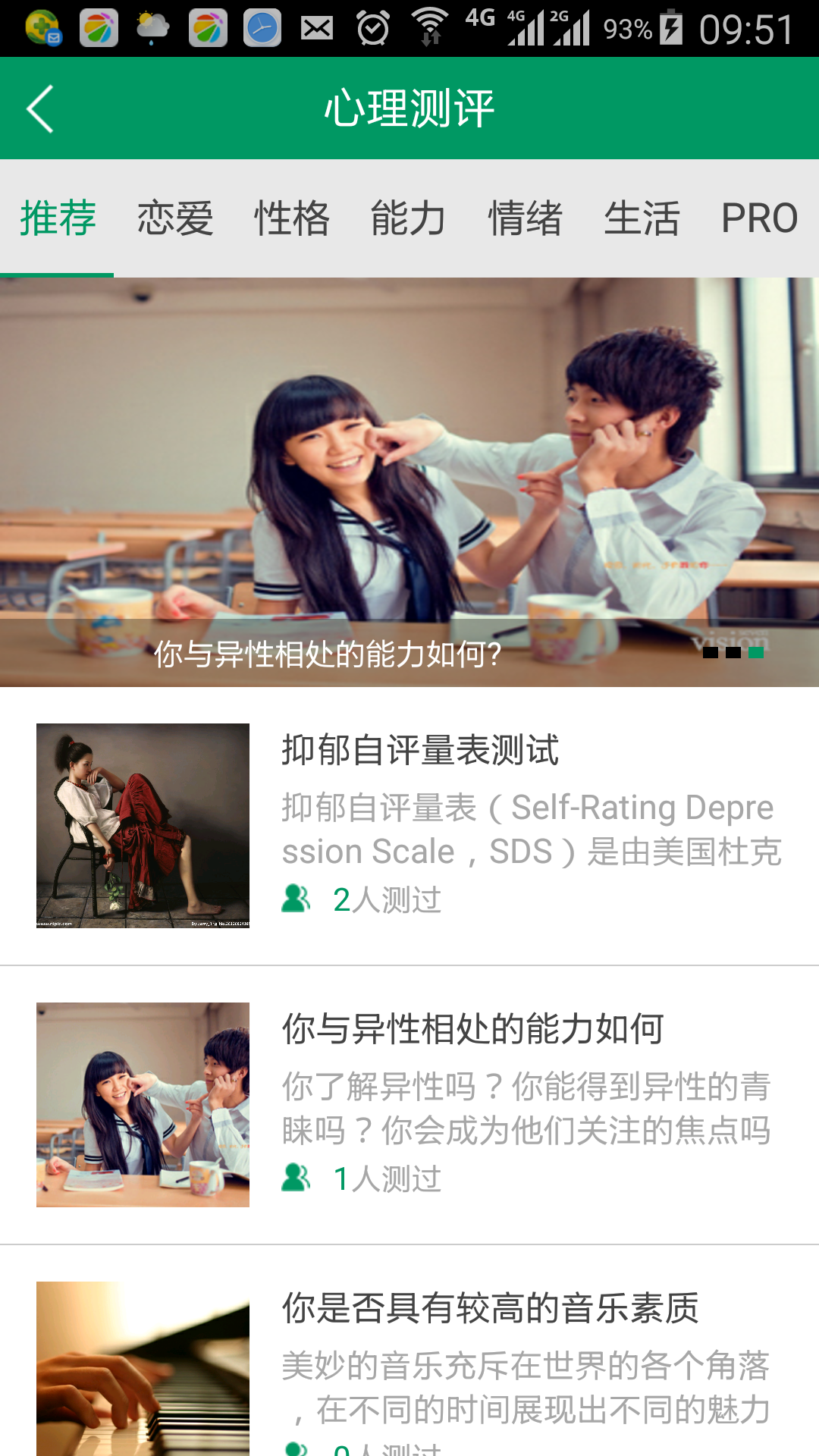Open the banner 你与异性相处的能力如何?
The width and height of the screenshot is (819, 1456).
pyautogui.click(x=409, y=482)
